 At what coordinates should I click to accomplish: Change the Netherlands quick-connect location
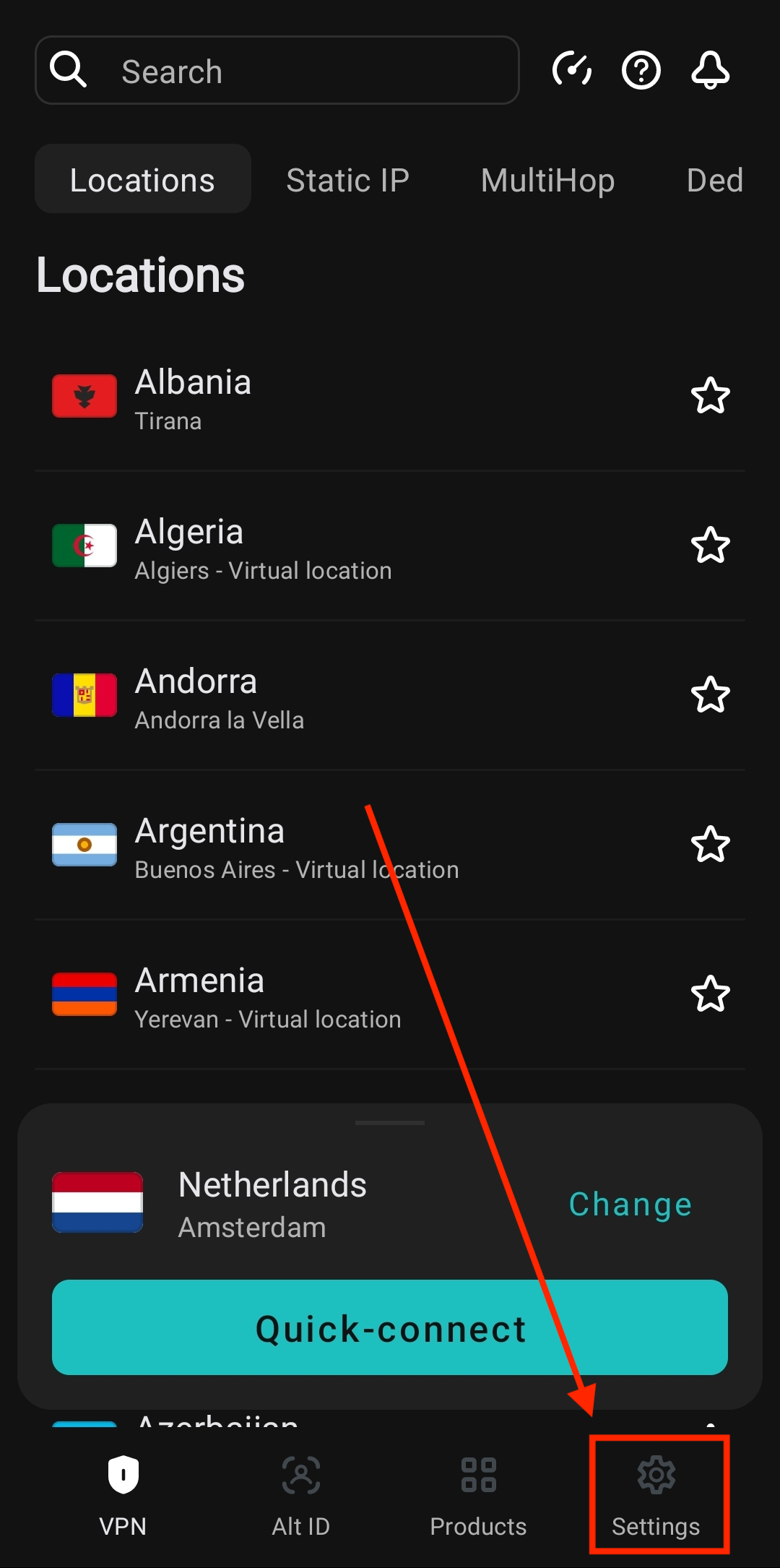(x=630, y=1204)
